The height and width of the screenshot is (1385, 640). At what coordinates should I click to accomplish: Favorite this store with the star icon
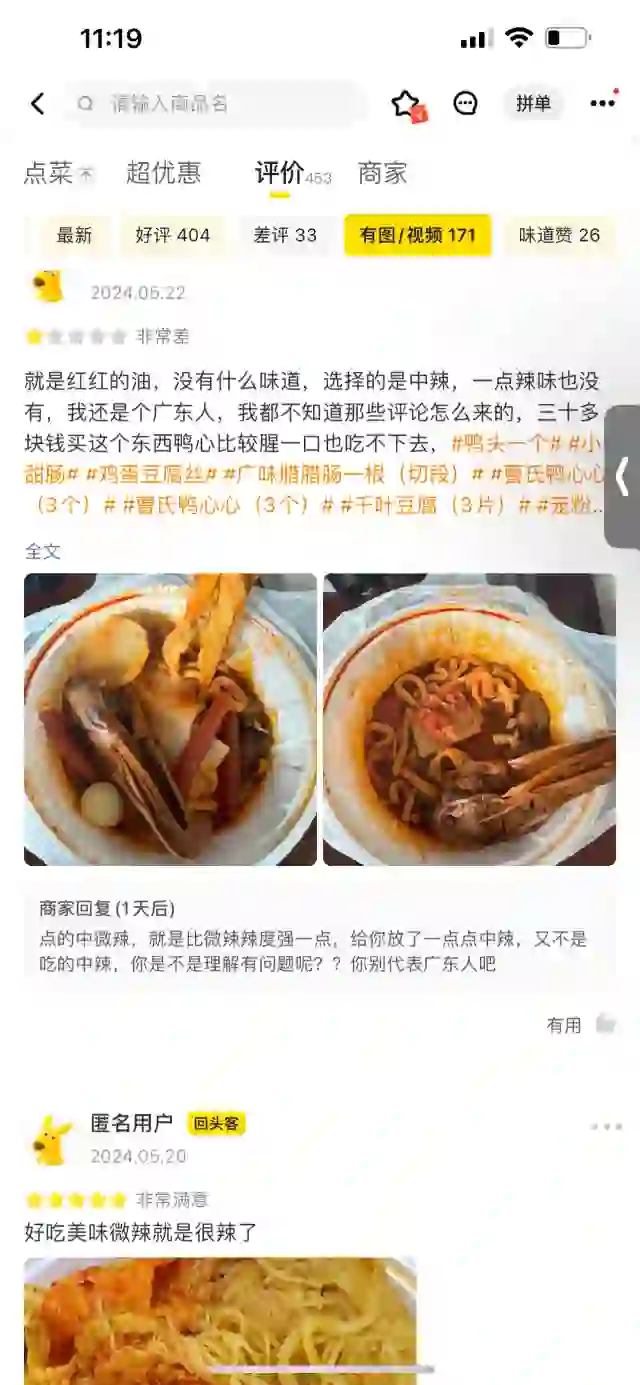(406, 104)
